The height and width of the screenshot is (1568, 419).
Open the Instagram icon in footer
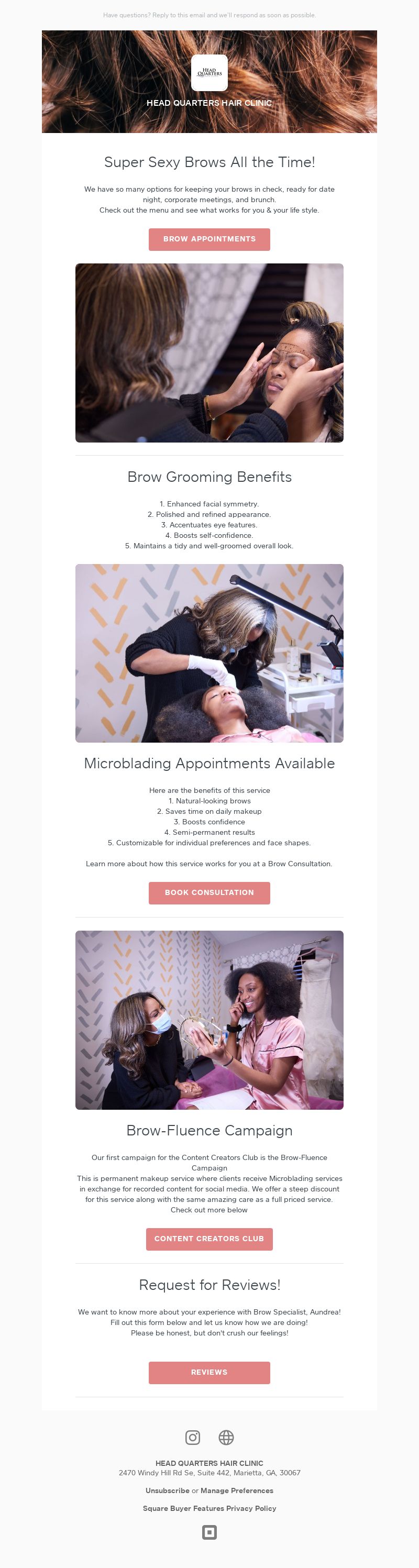click(192, 1437)
